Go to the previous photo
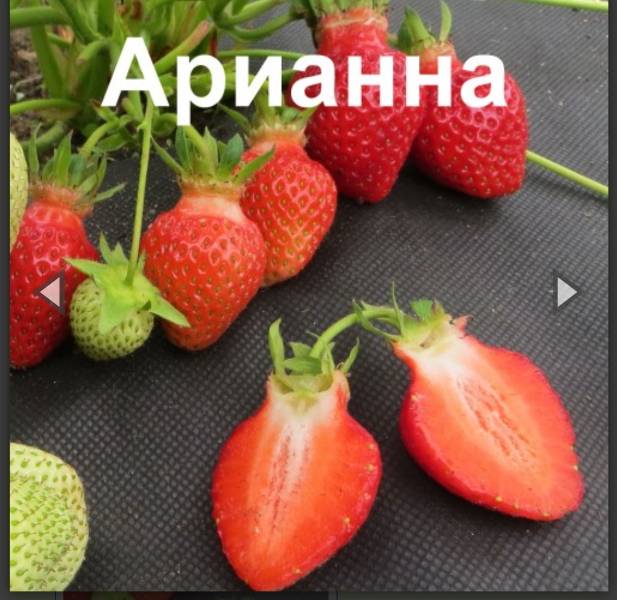617x600 pixels. coord(50,292)
